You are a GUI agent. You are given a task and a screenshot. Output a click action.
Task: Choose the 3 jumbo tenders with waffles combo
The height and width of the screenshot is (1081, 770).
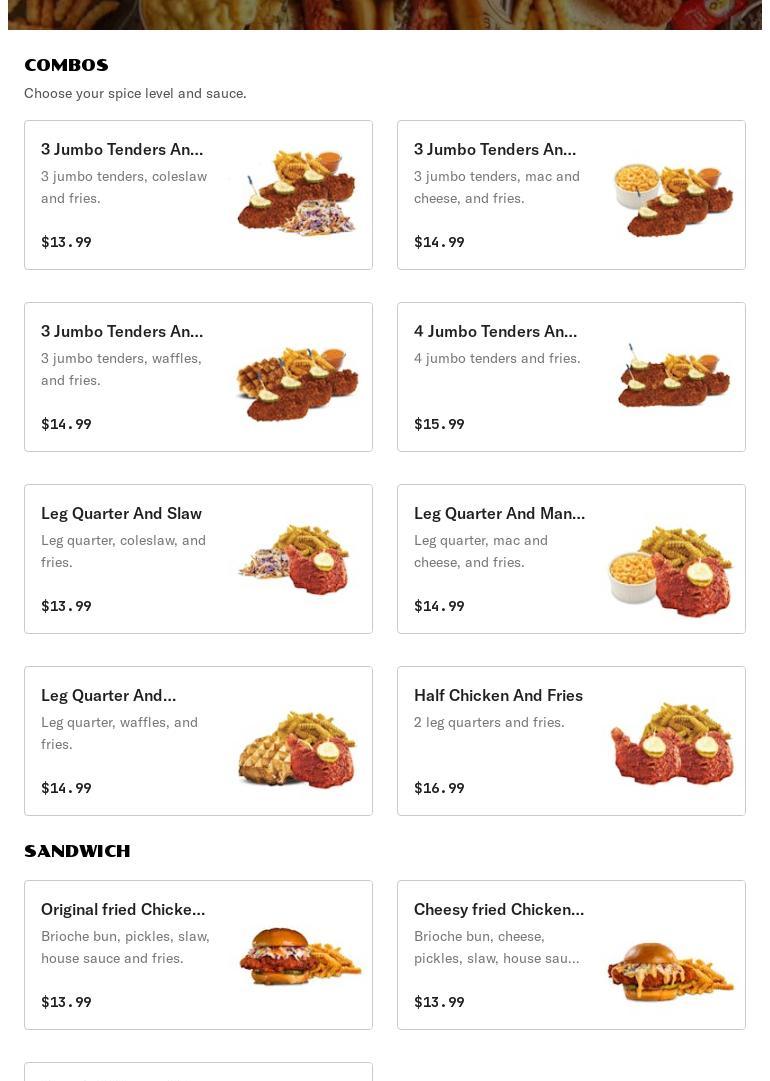[x=198, y=377]
